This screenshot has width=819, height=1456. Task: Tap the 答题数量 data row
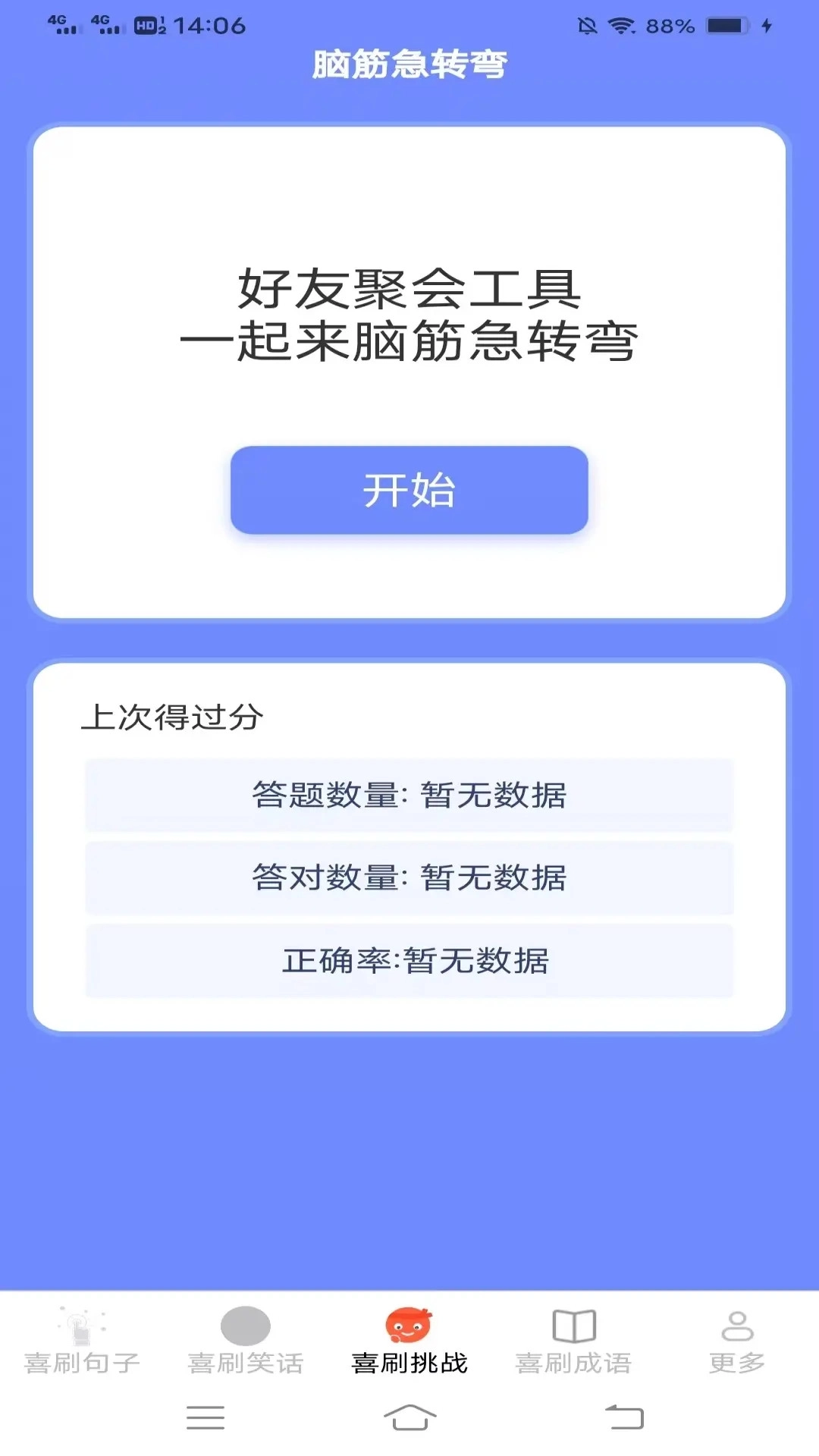[409, 796]
